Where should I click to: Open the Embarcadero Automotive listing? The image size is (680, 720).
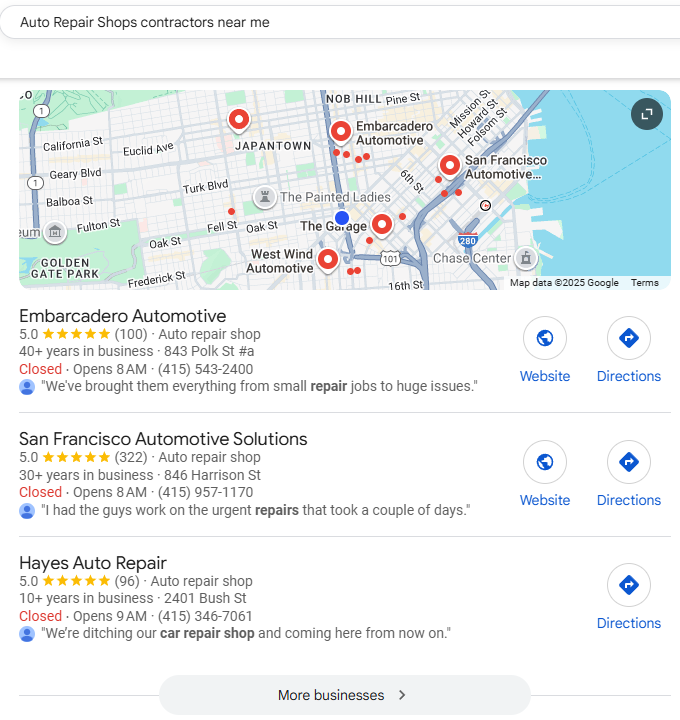point(123,316)
